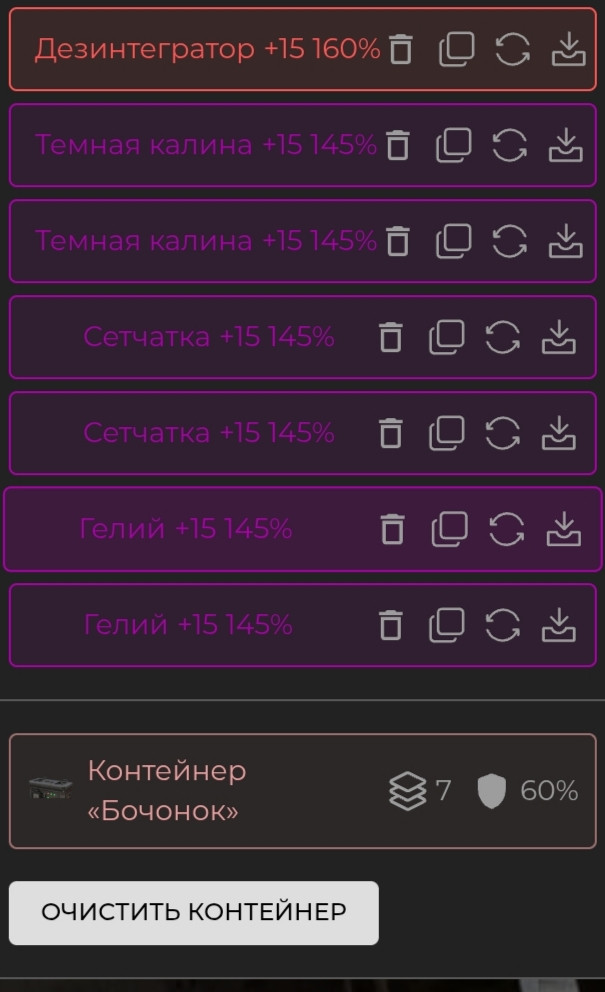This screenshot has height=992, width=605.
Task: Tap download icon on second Темная калина row
Action: (566, 241)
